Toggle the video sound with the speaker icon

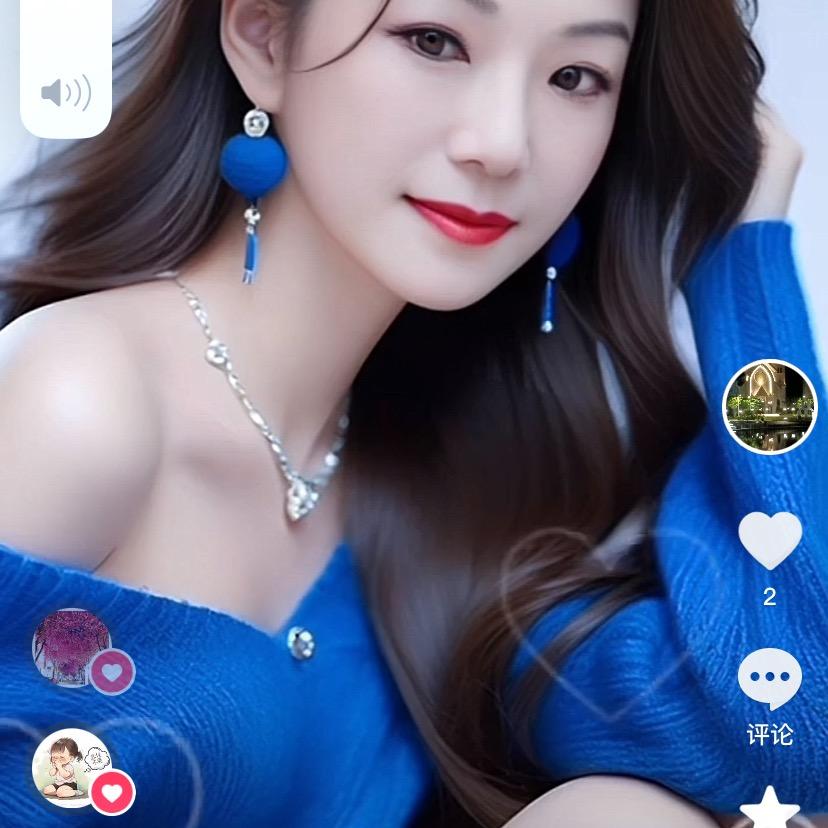66,93
